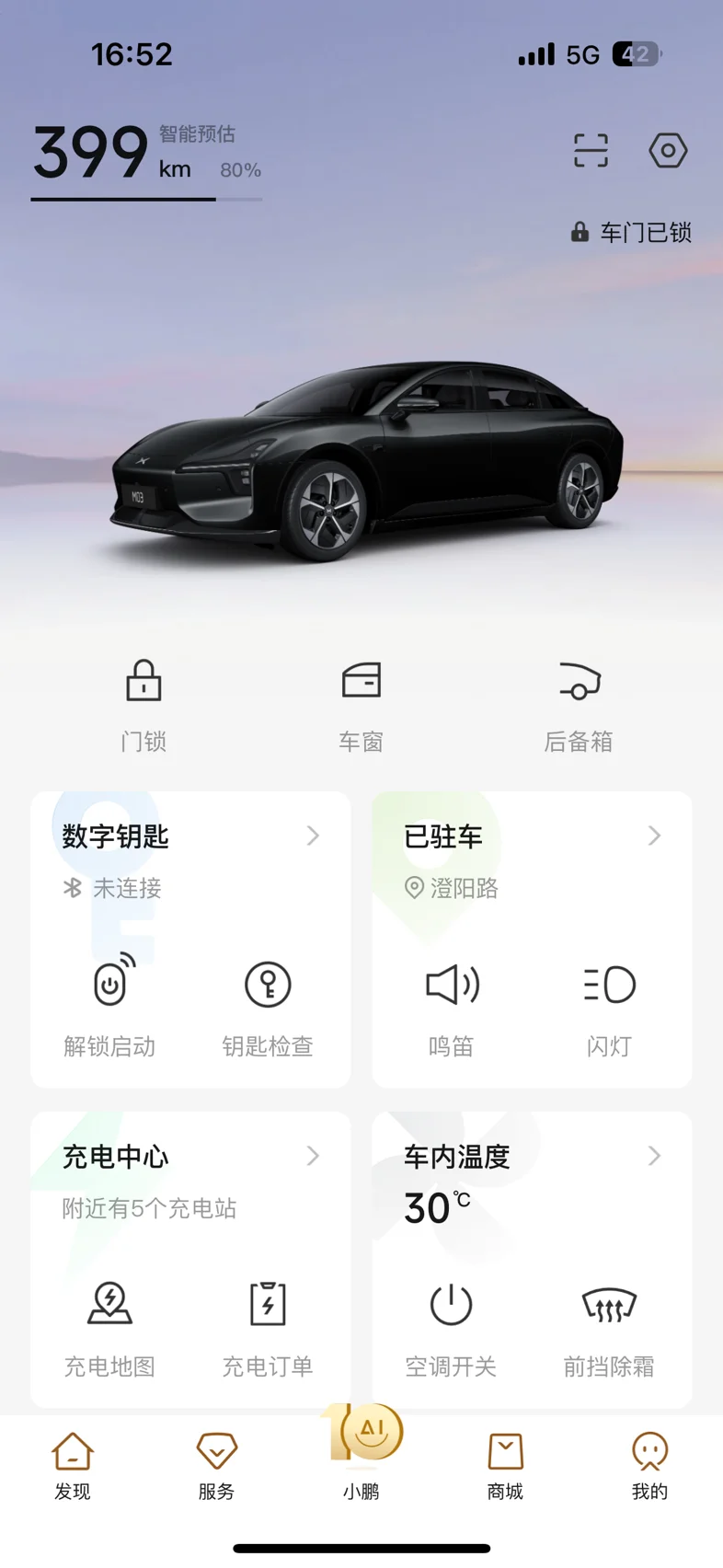Expand the 已驻车 parking card chevron
This screenshot has width=723, height=1568.
click(x=654, y=836)
